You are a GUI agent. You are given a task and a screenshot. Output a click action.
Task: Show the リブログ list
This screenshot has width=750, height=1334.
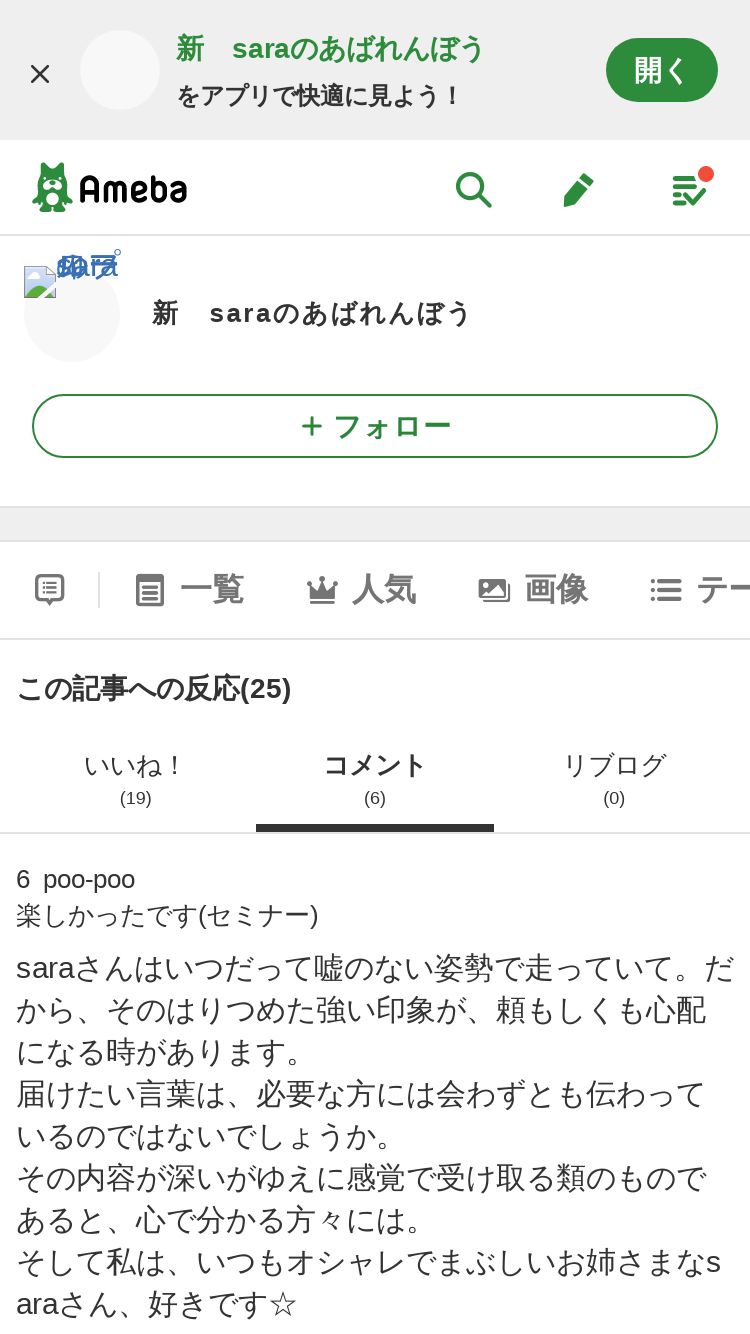click(x=614, y=778)
